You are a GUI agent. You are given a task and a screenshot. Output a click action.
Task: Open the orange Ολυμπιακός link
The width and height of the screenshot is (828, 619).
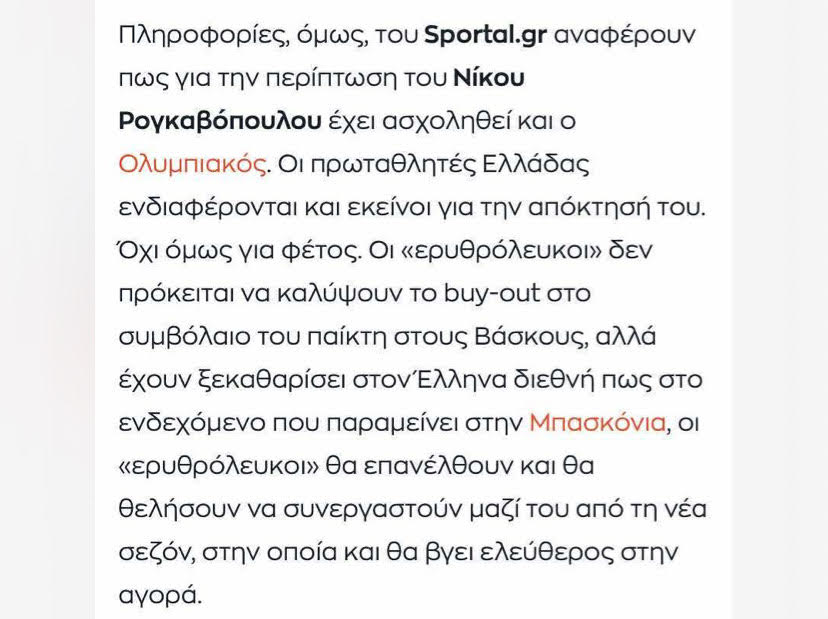(192, 163)
